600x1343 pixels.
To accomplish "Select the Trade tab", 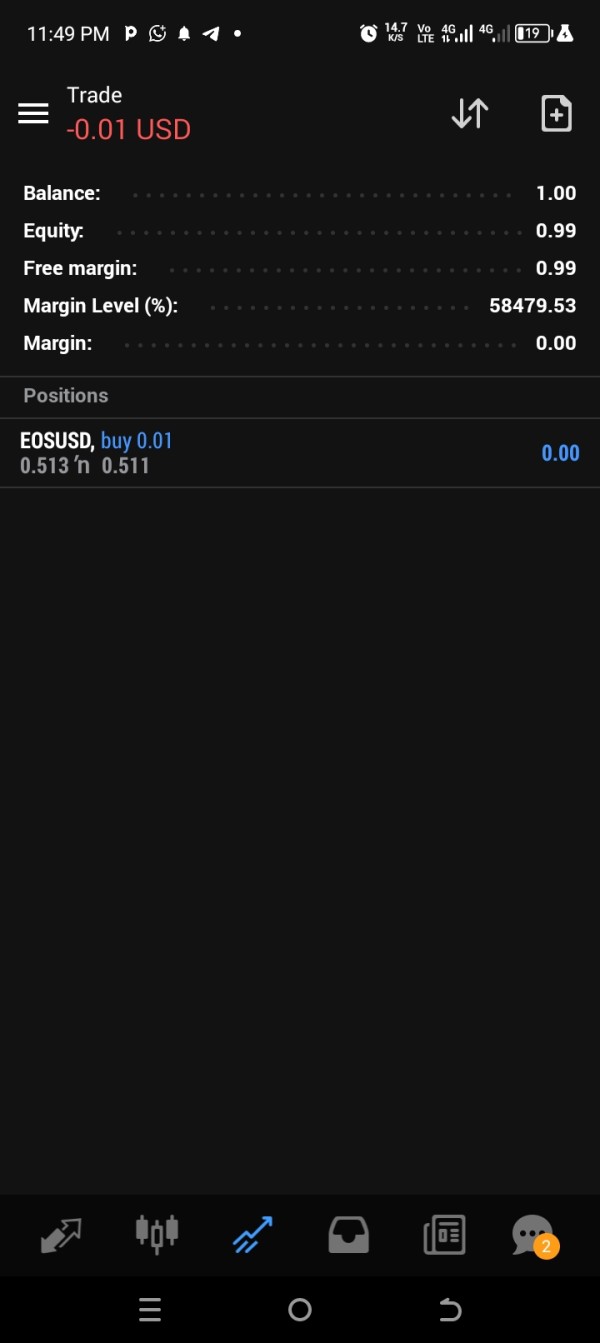I will [252, 1235].
